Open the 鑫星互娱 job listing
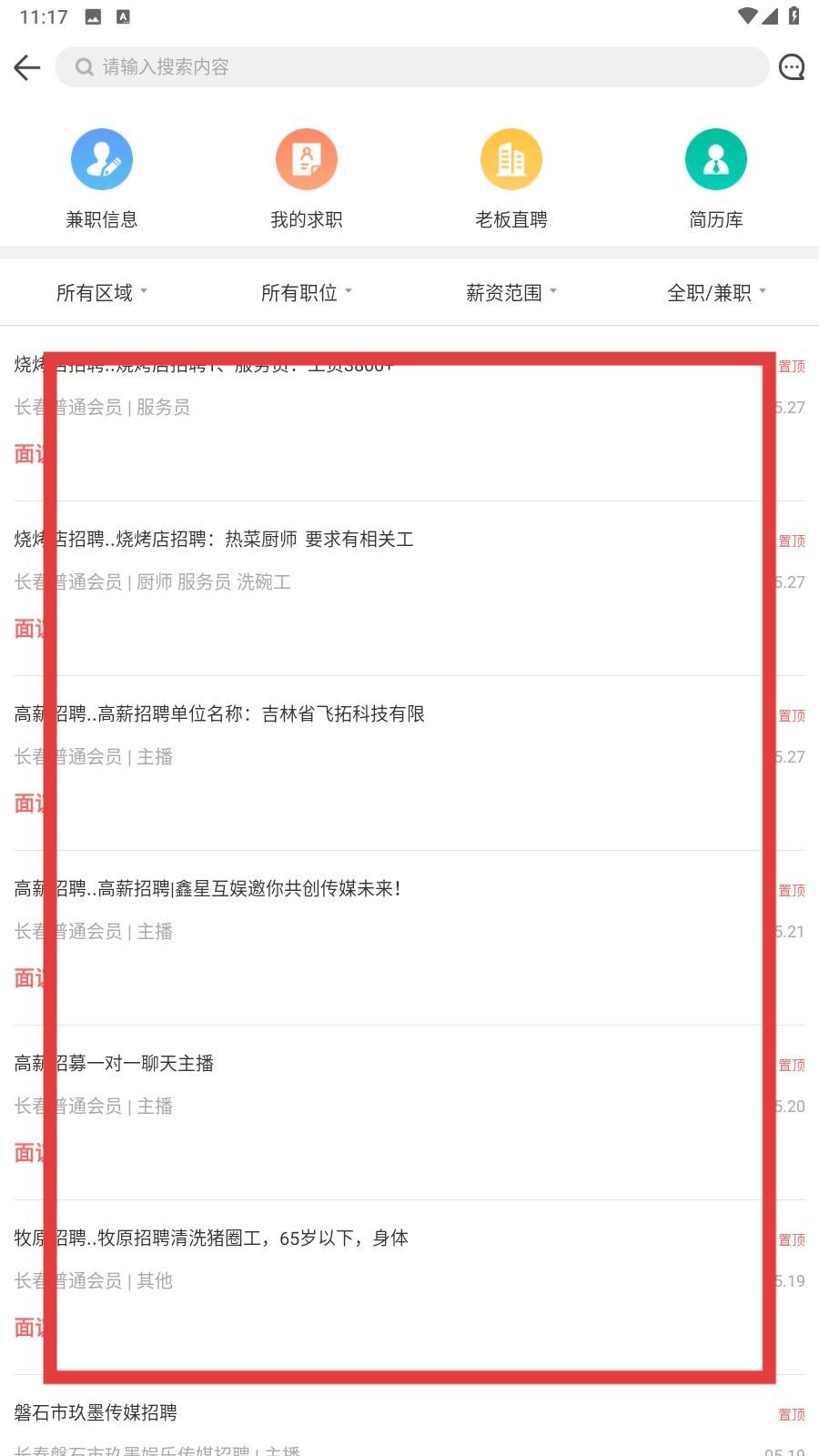The image size is (819, 1456). click(409, 938)
